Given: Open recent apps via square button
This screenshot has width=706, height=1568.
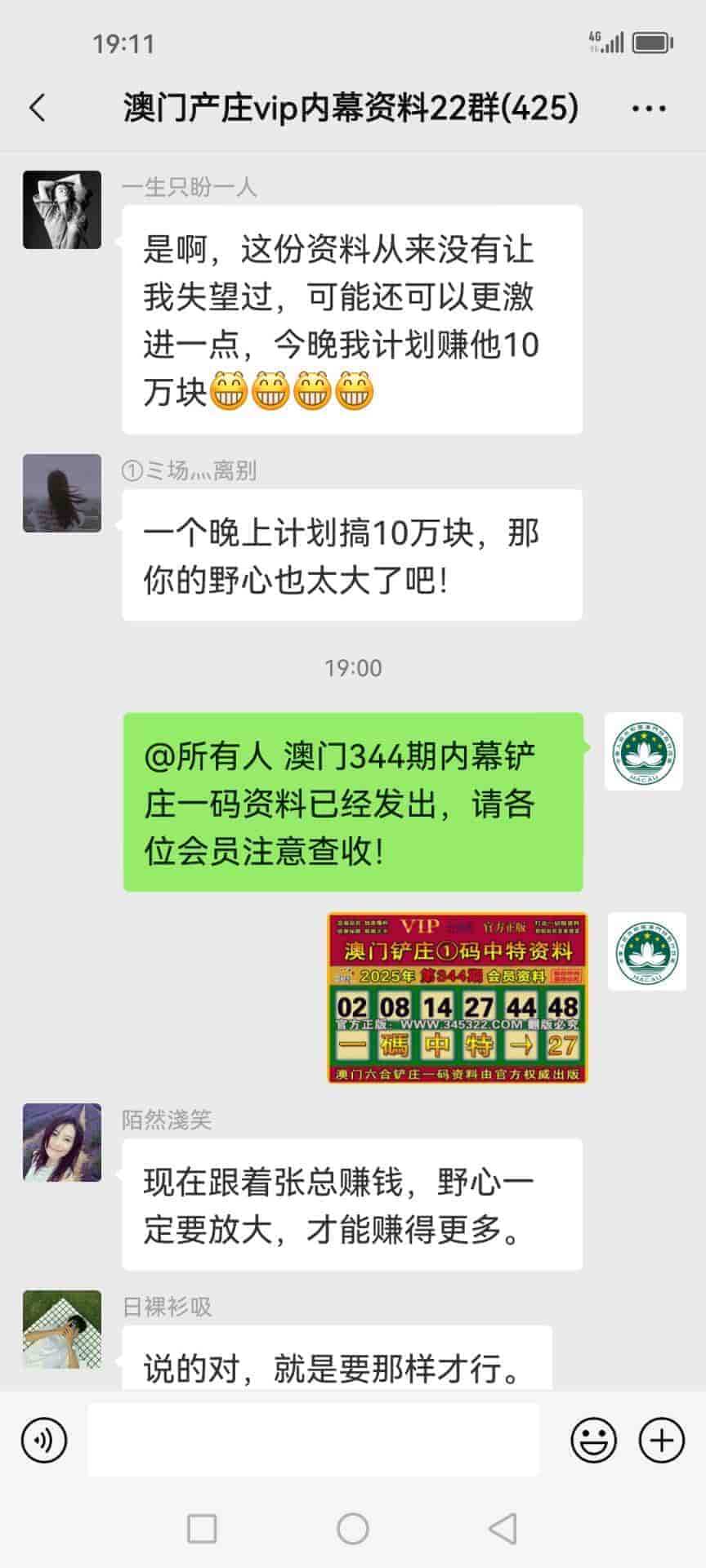Looking at the screenshot, I should [202, 1528].
